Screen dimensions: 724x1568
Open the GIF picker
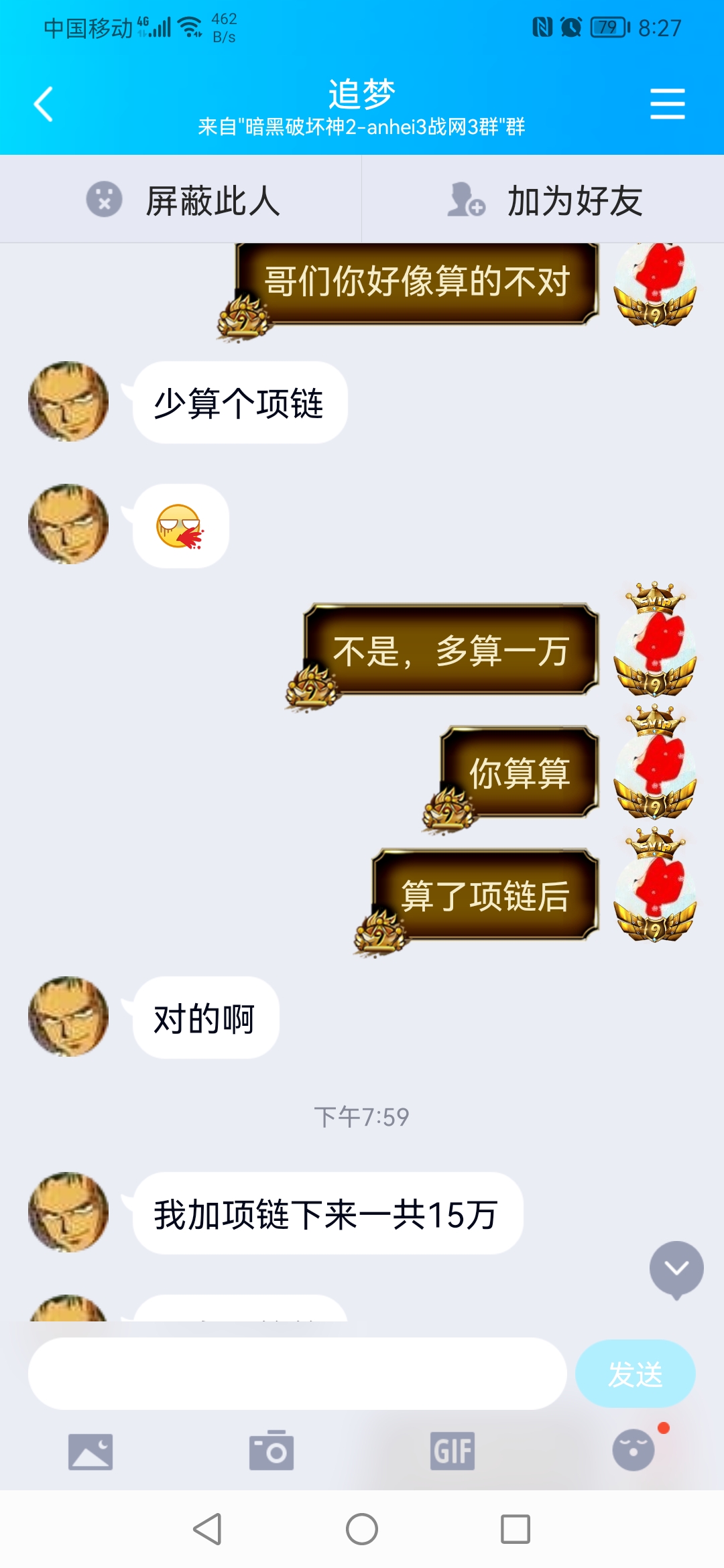click(x=452, y=1451)
